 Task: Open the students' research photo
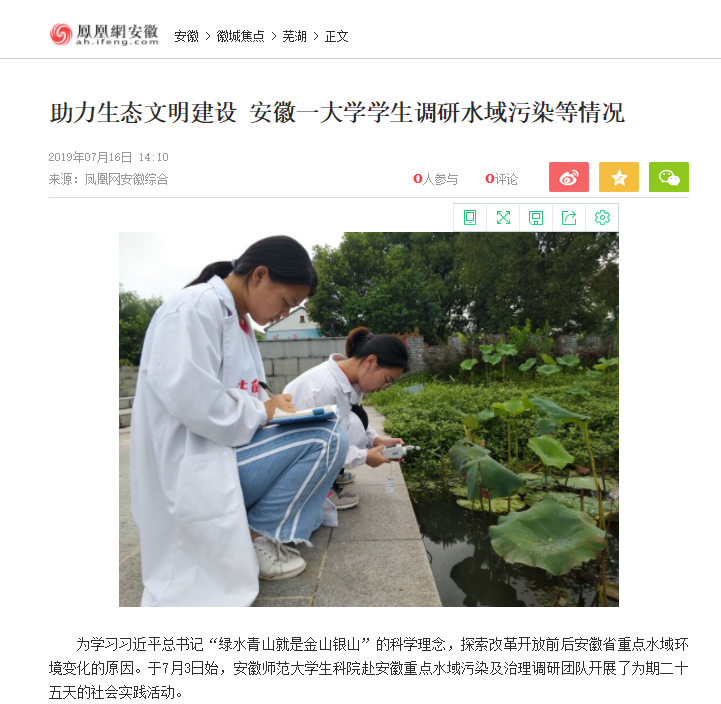(368, 420)
